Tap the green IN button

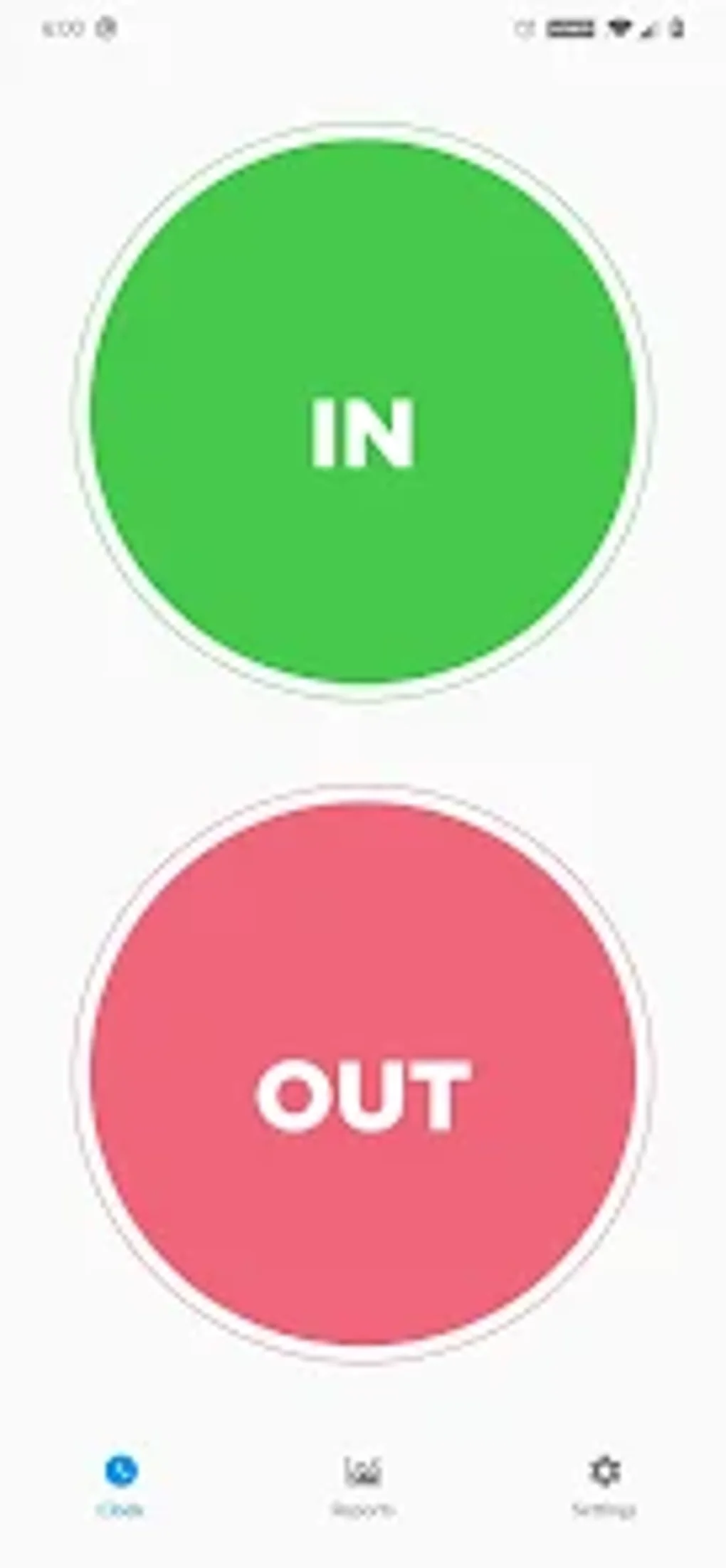pos(363,411)
